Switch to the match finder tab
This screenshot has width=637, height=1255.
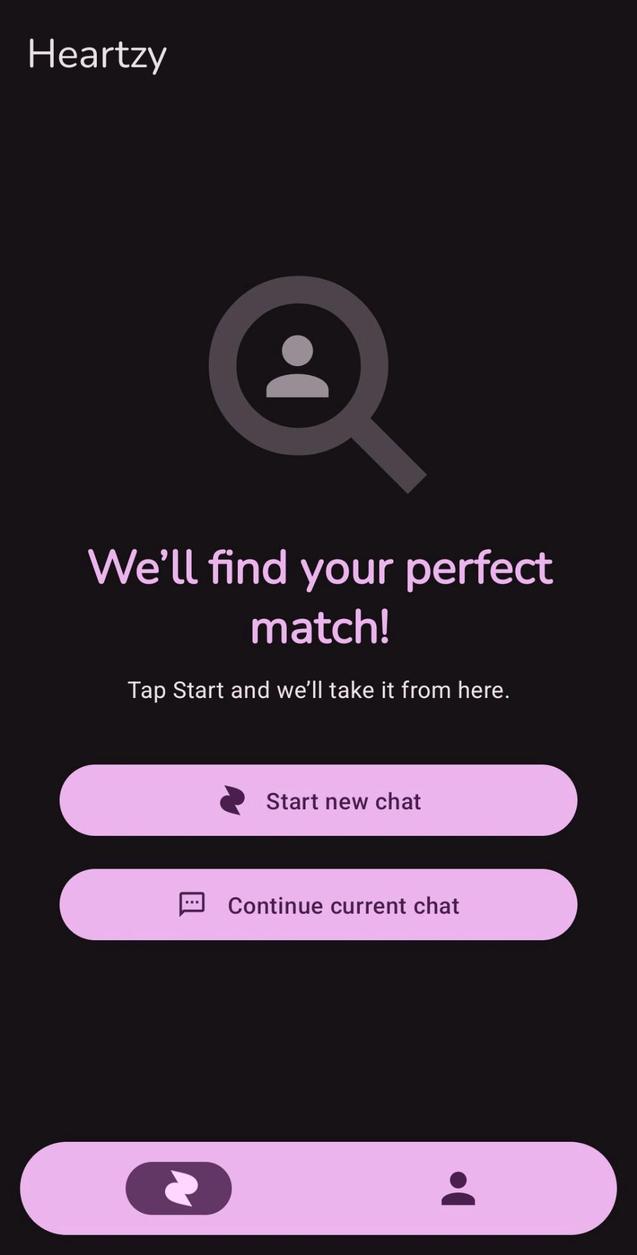point(179,1188)
